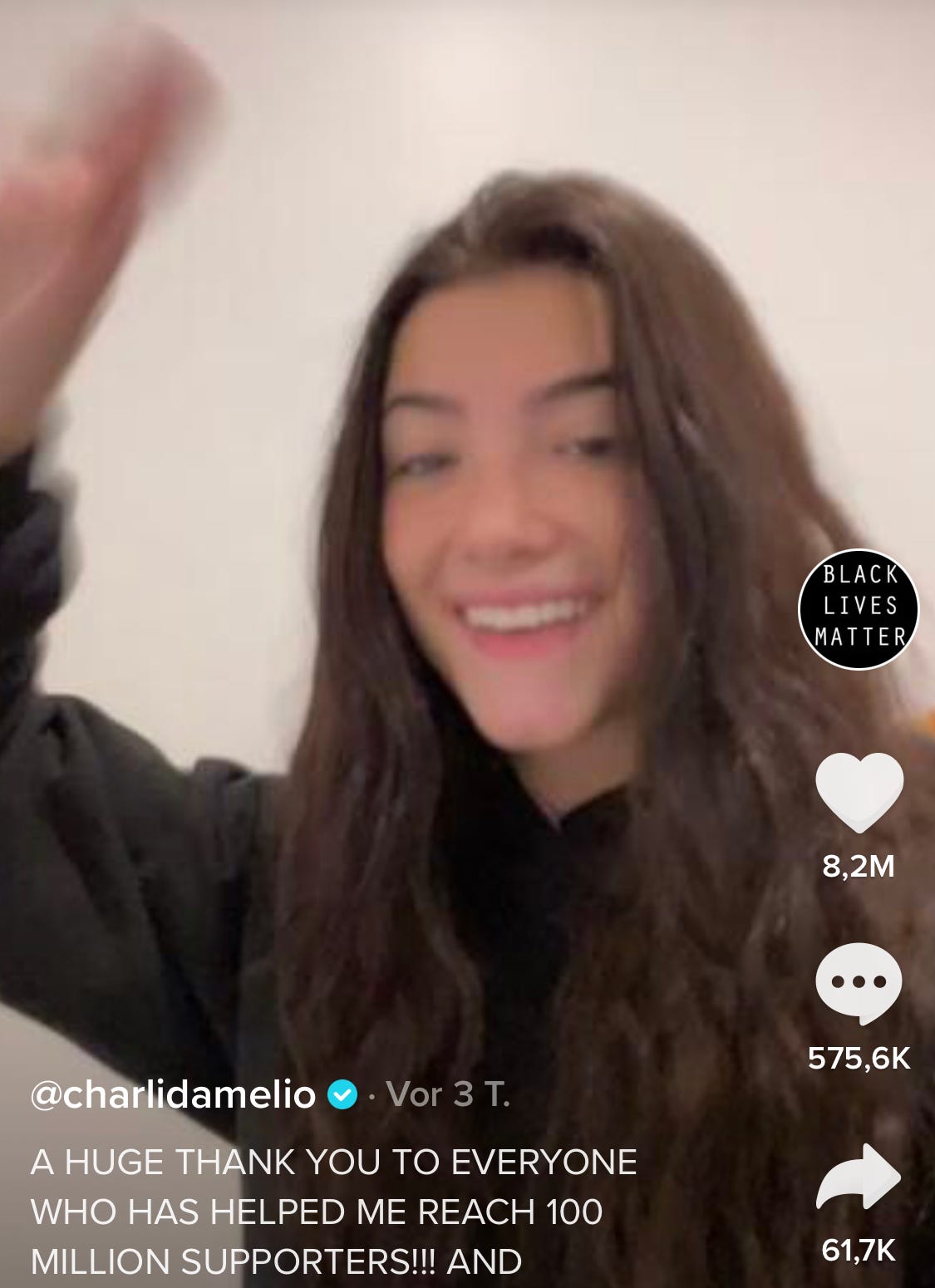Open the Black Lives Matter profile avatar

point(859,608)
